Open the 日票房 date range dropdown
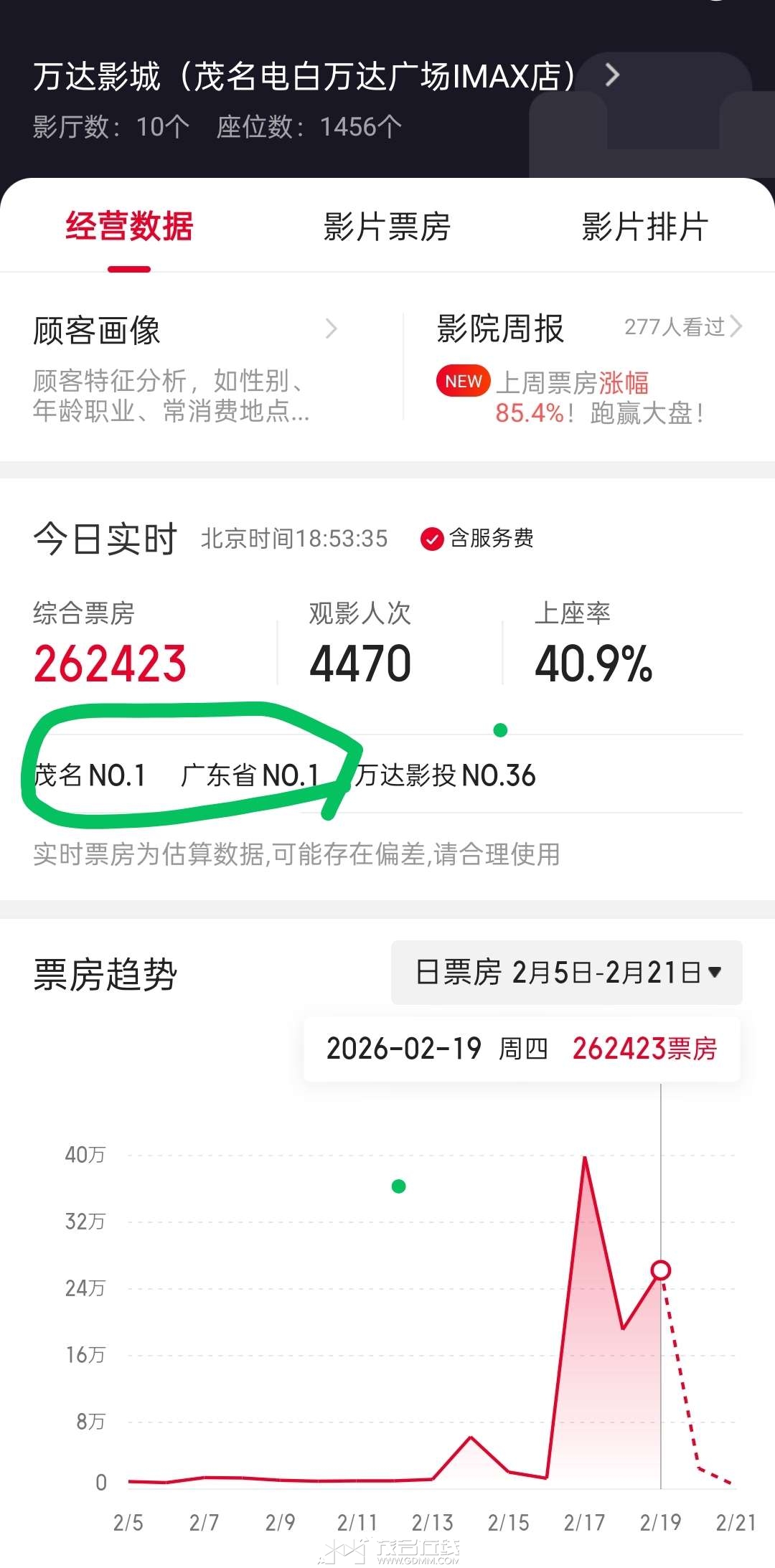The image size is (775, 1568). point(567,973)
